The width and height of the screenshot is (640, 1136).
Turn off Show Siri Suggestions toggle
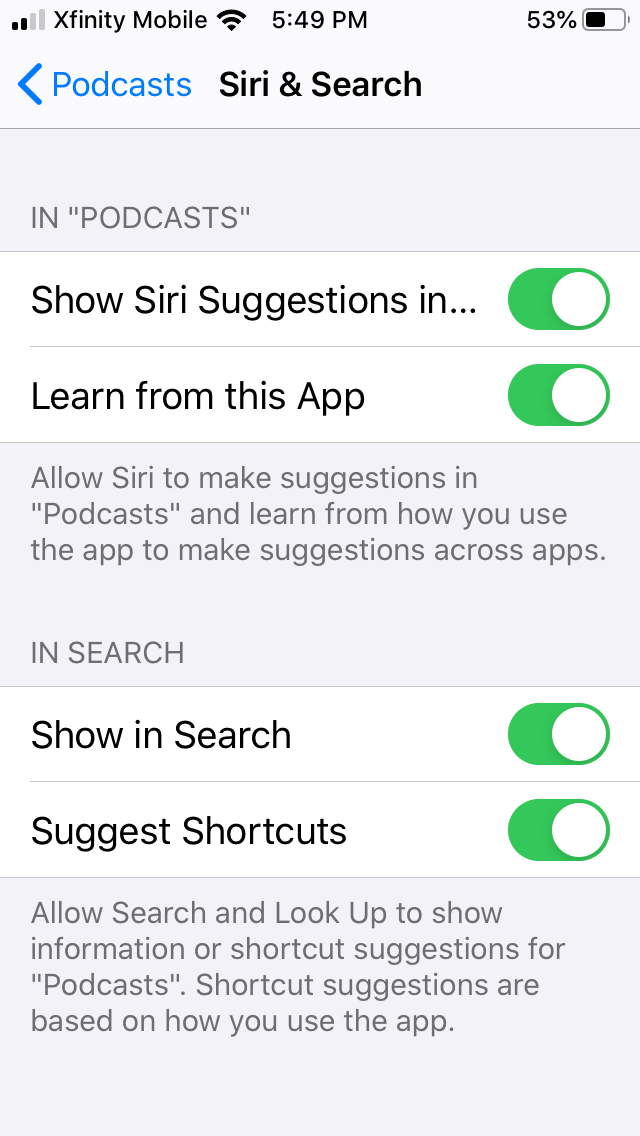pos(558,299)
